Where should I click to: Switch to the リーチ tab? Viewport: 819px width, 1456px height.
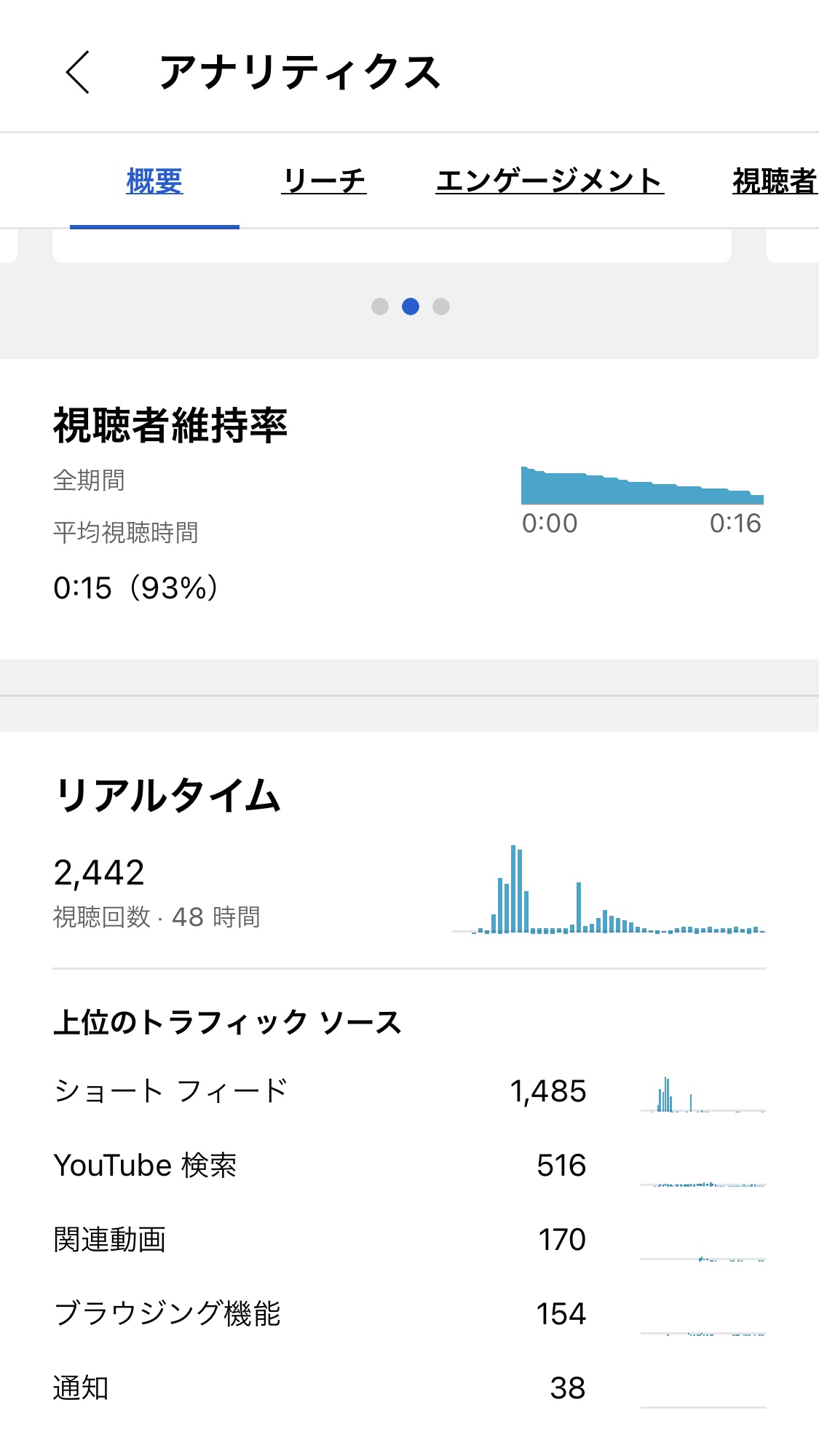point(324,181)
